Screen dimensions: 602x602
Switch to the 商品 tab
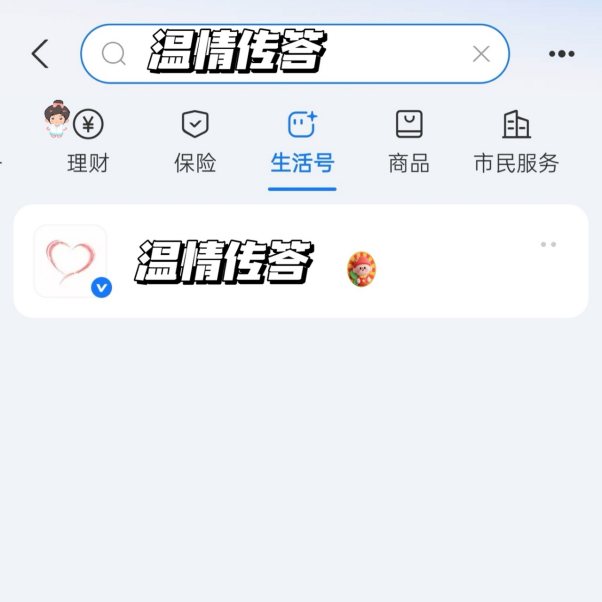coord(408,142)
